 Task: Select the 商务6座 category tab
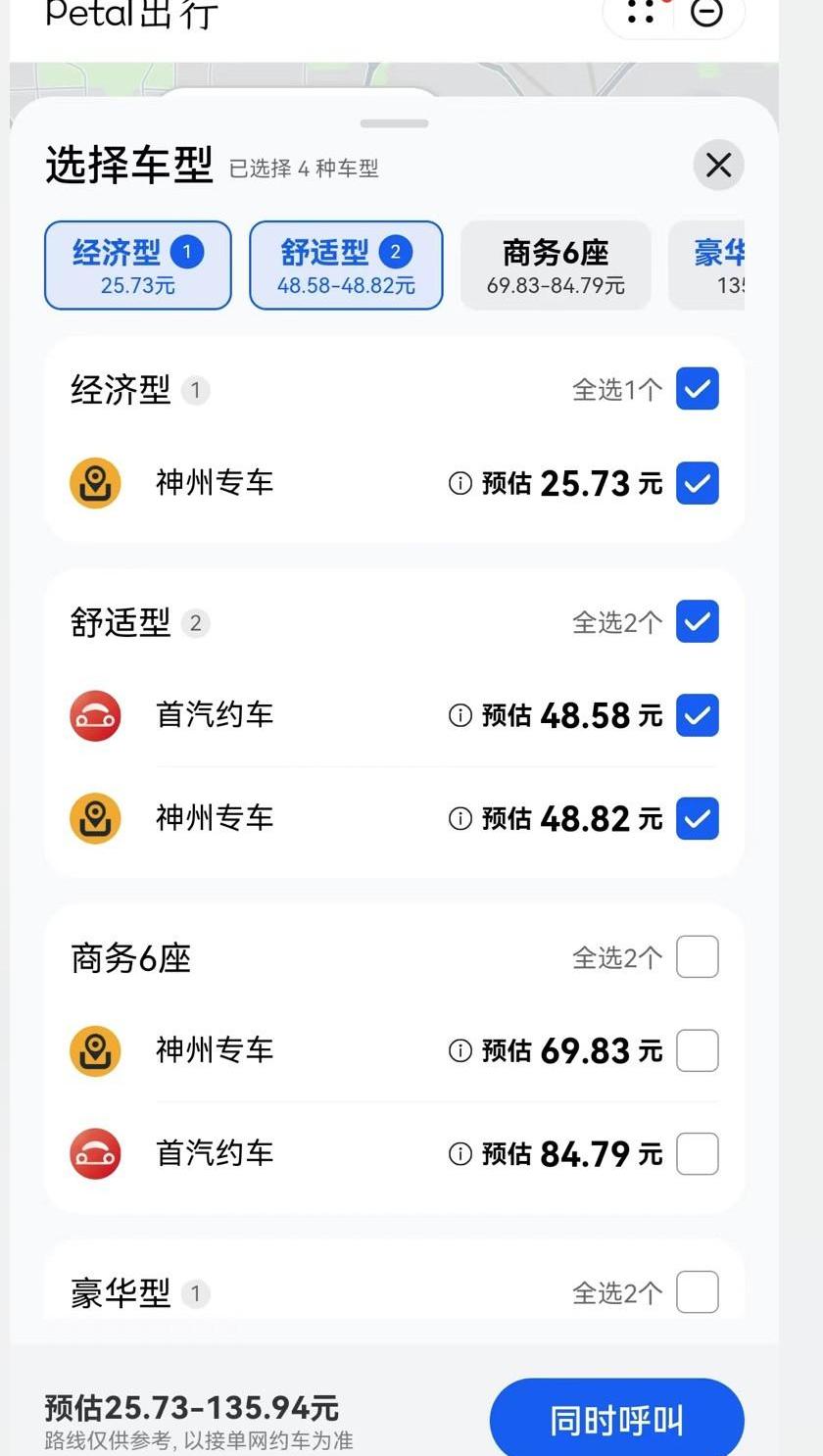[x=555, y=265]
